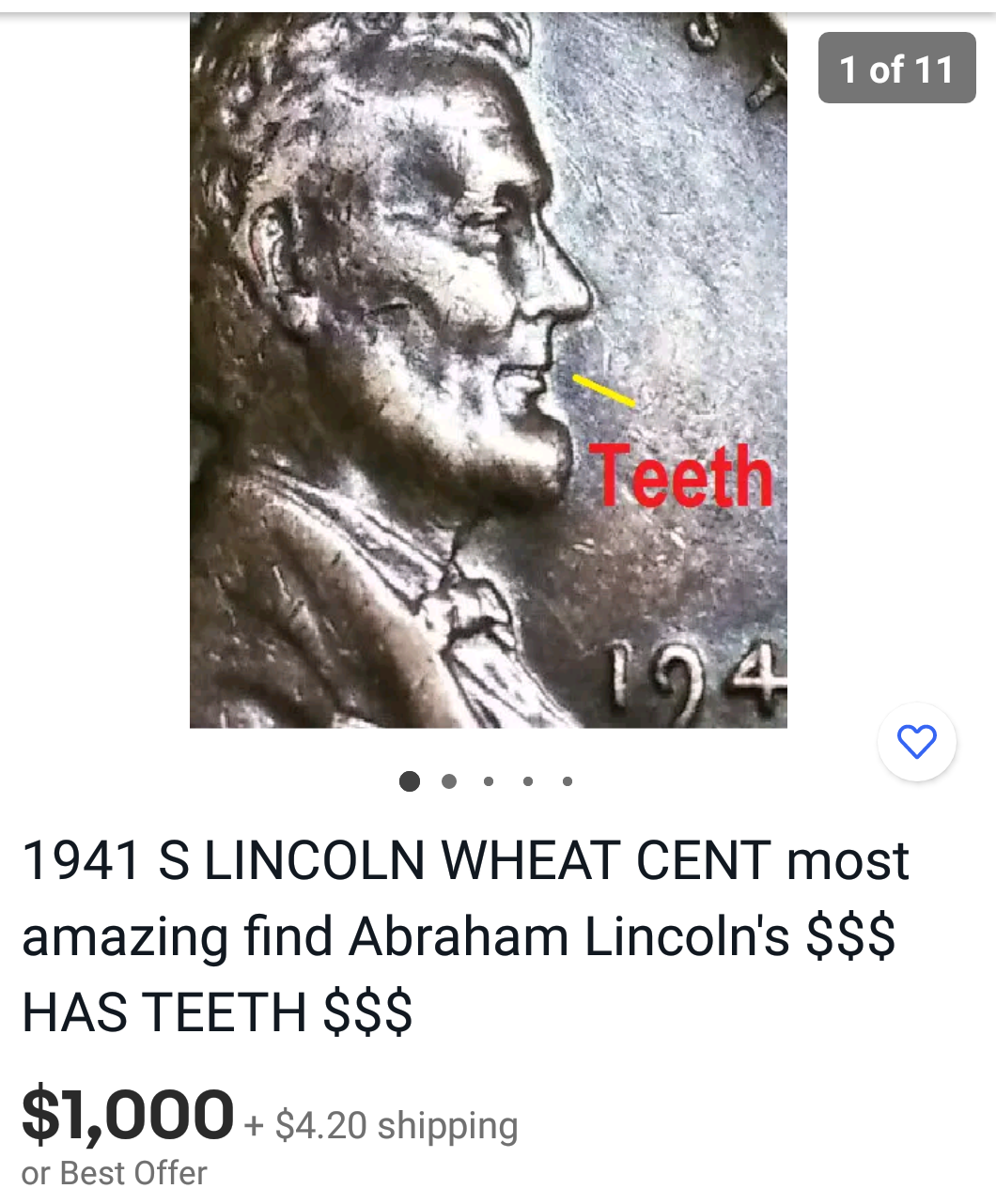Add this listing to your watchlist with the heart
Screen dimensions: 996x1204
coord(916,742)
